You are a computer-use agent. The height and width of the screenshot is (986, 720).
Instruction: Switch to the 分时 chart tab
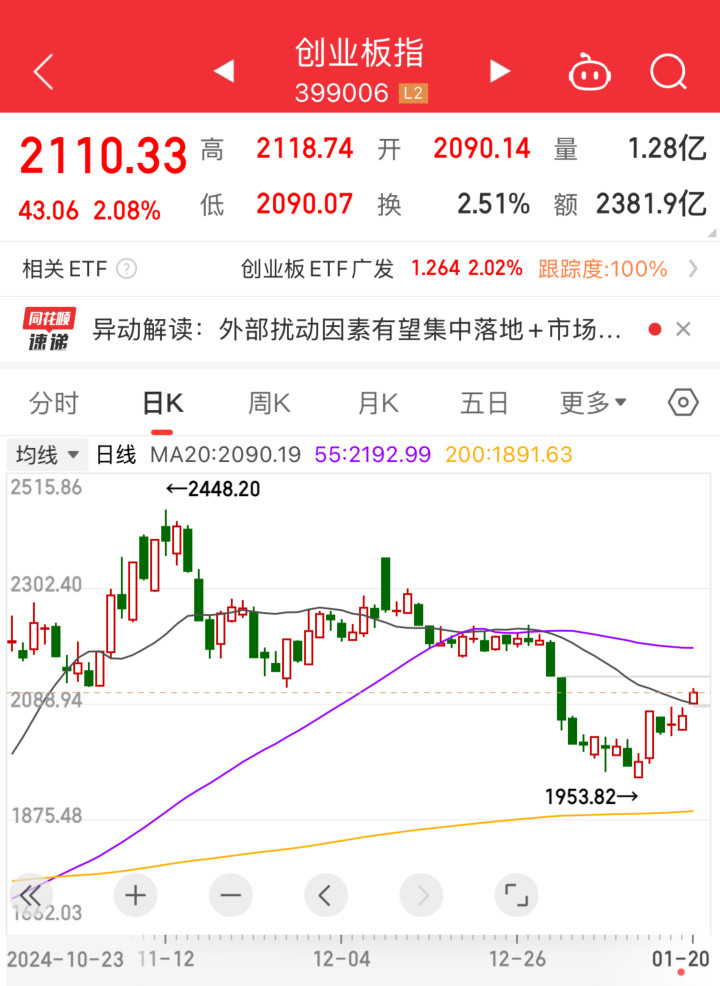tap(53, 403)
